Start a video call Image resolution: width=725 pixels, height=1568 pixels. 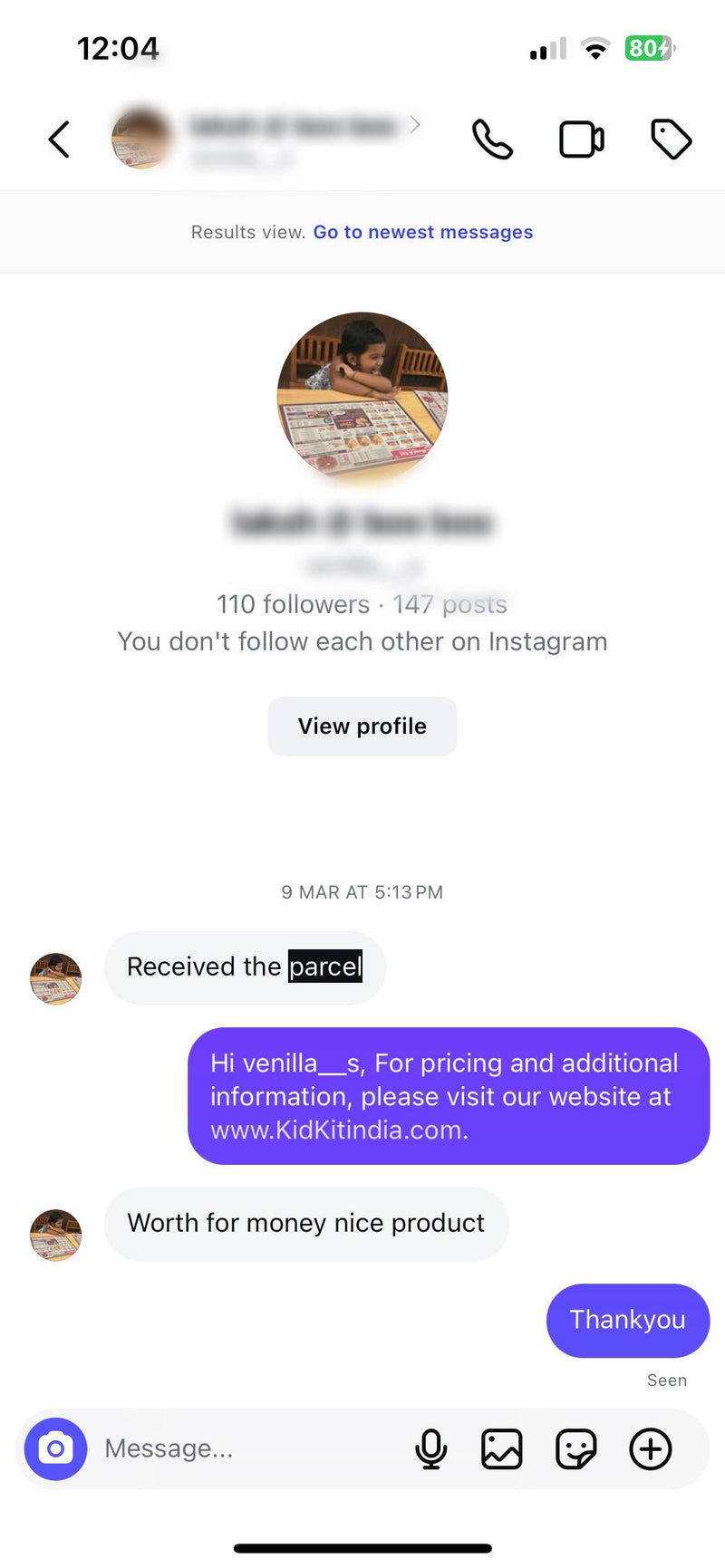(581, 139)
